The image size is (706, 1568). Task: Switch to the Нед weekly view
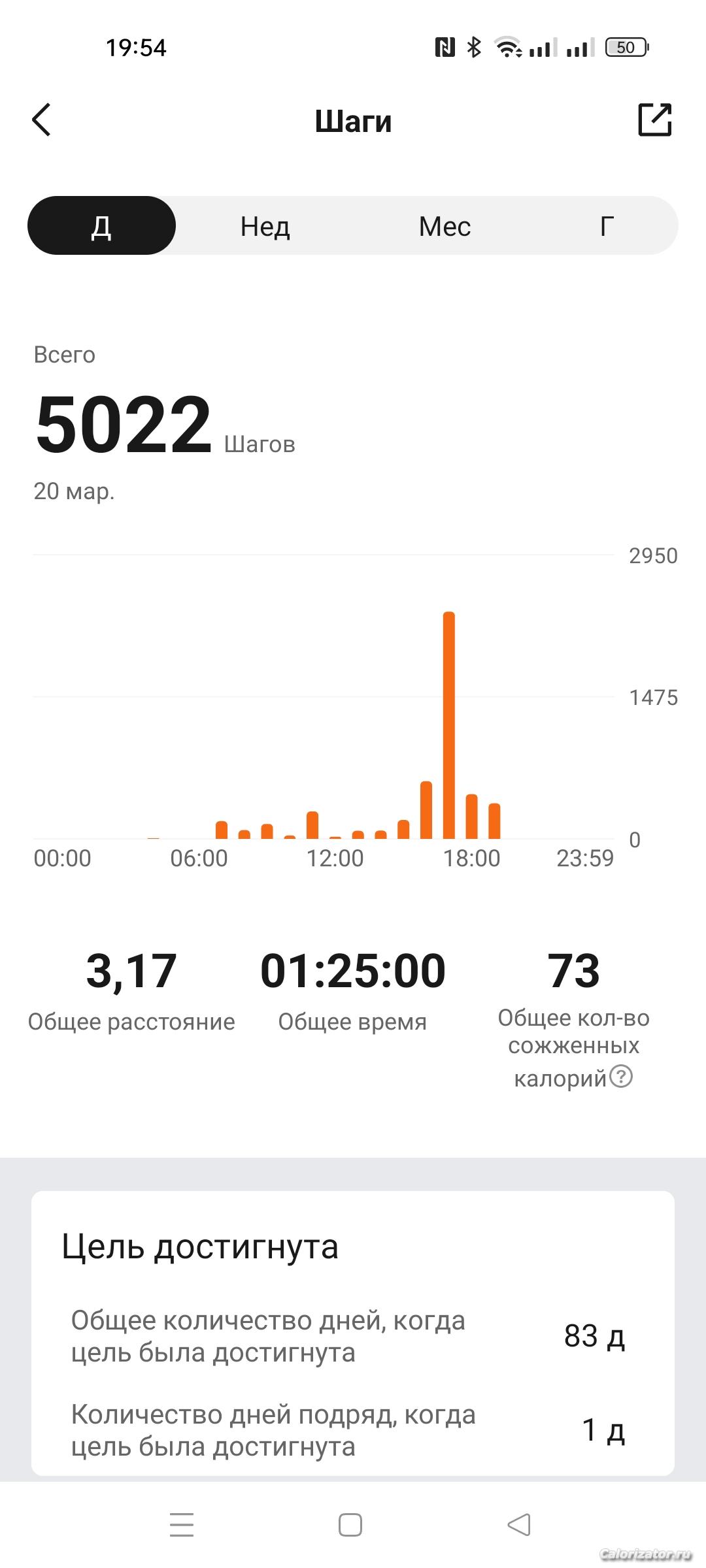click(265, 226)
